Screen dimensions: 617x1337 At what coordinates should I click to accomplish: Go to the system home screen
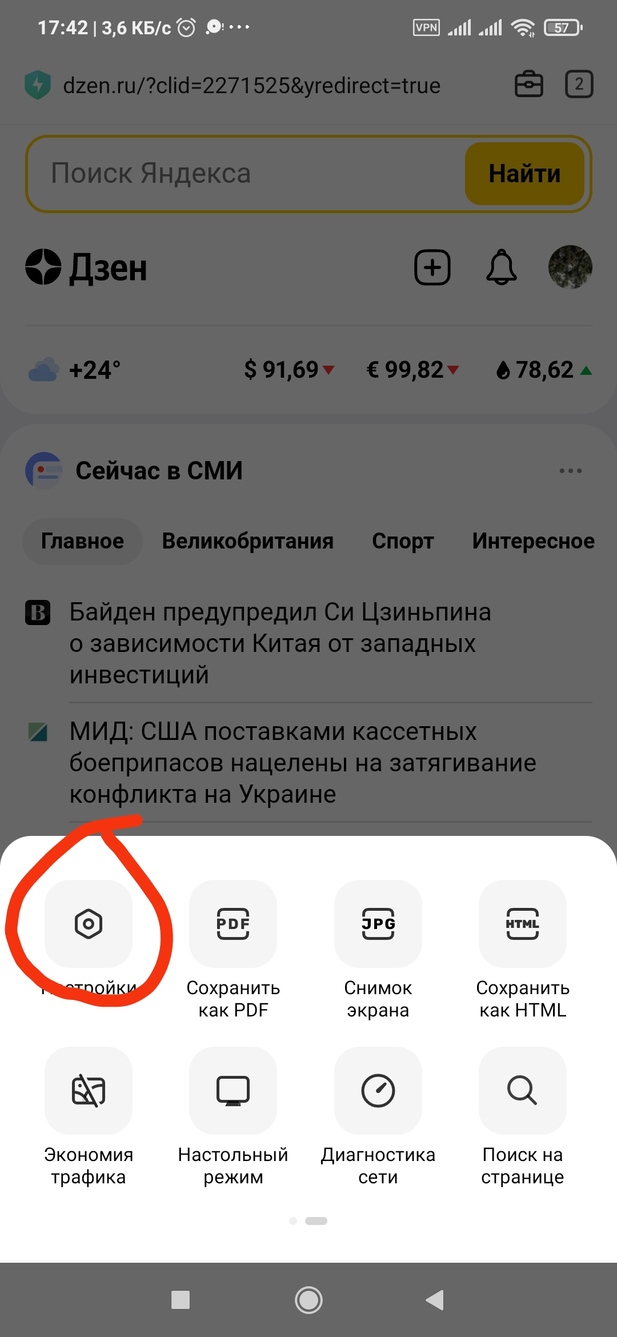click(x=308, y=1299)
